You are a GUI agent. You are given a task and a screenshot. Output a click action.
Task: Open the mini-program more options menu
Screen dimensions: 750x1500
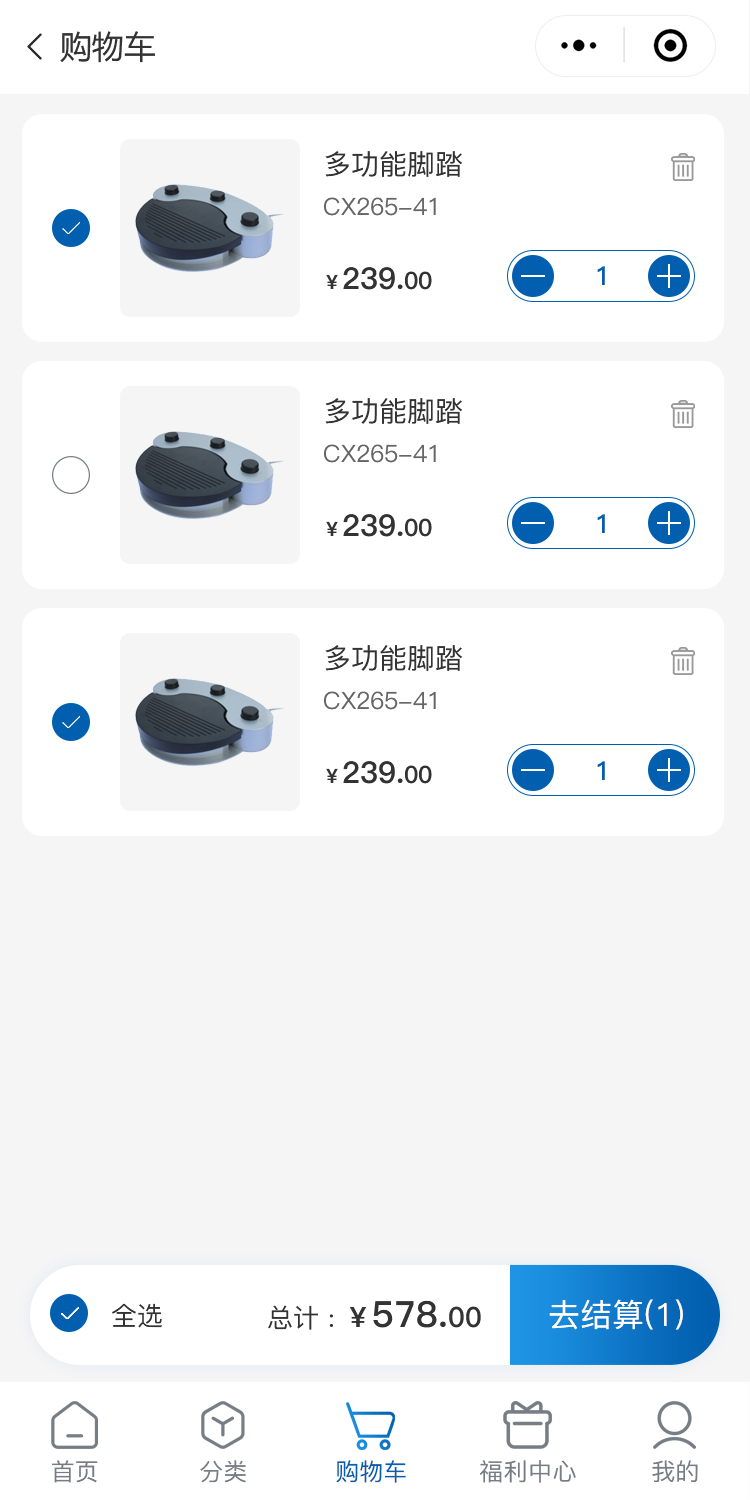(x=579, y=46)
